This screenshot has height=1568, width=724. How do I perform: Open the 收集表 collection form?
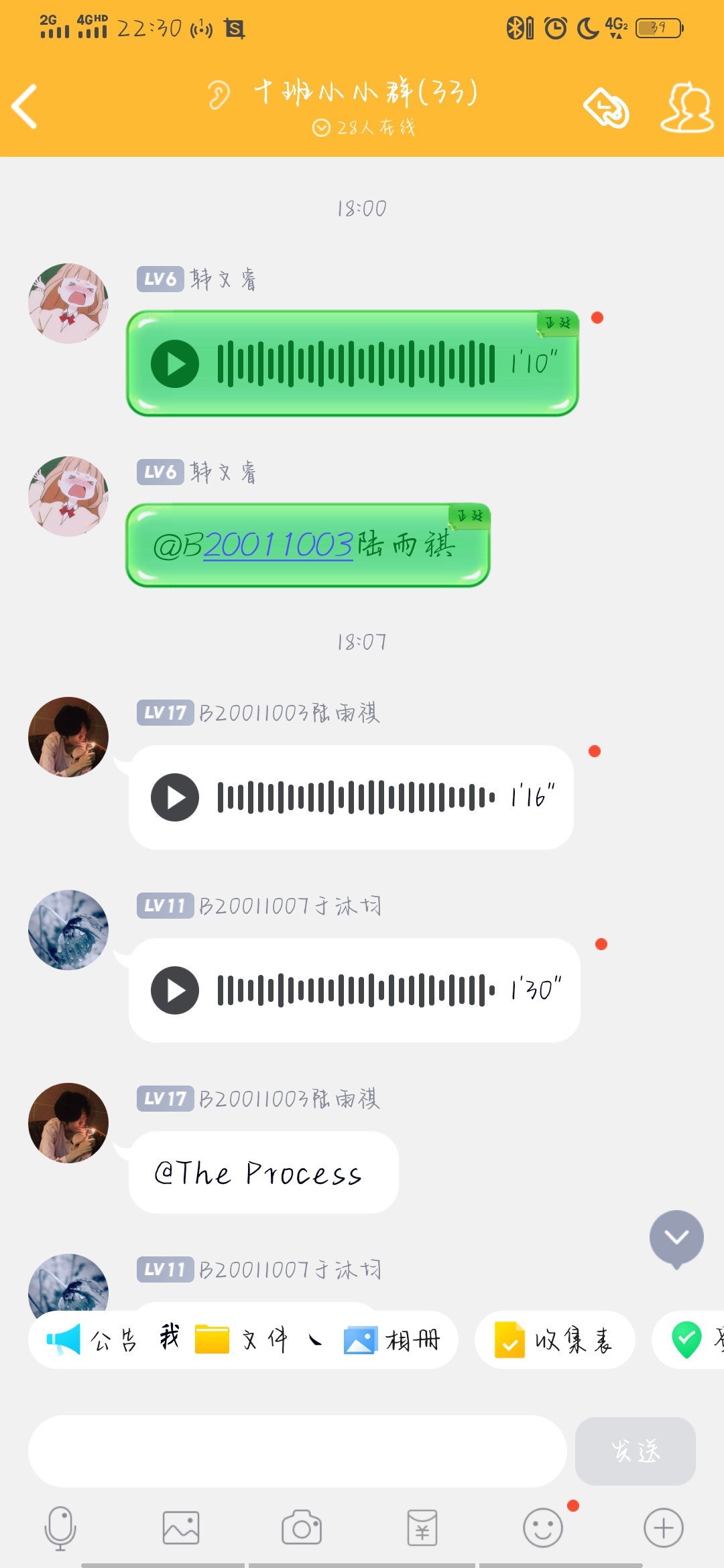(x=554, y=1340)
